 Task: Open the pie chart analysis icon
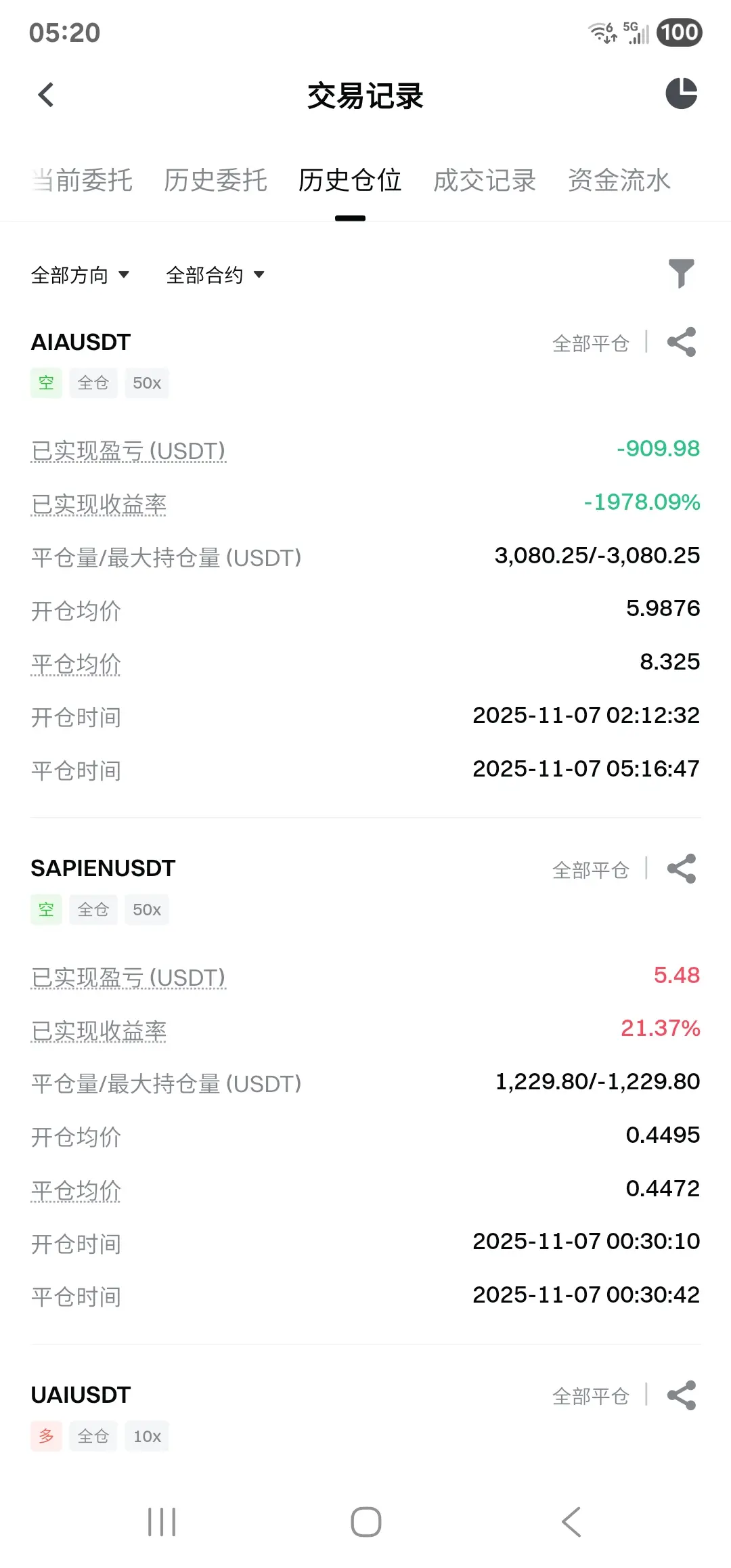pos(681,93)
